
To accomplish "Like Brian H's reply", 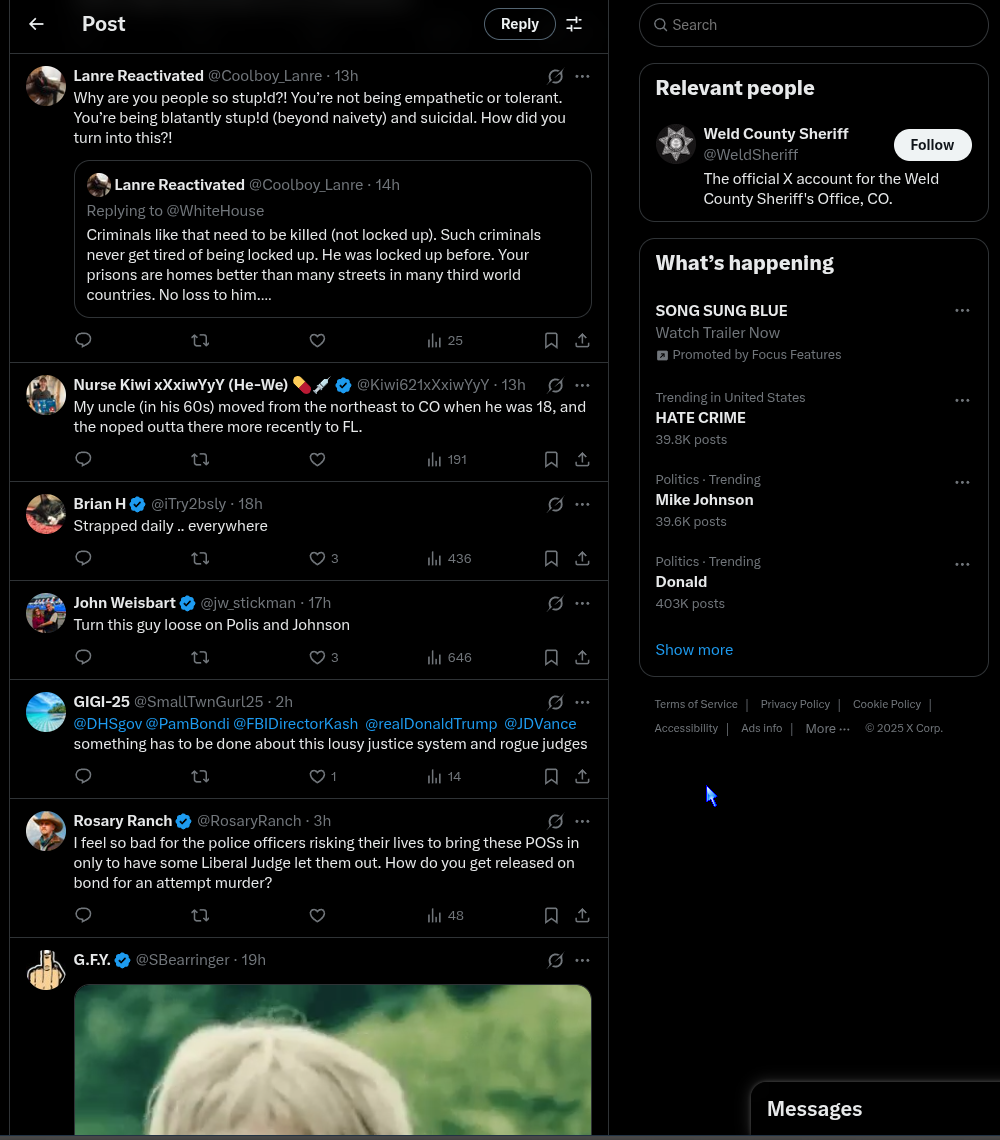I will tap(318, 559).
